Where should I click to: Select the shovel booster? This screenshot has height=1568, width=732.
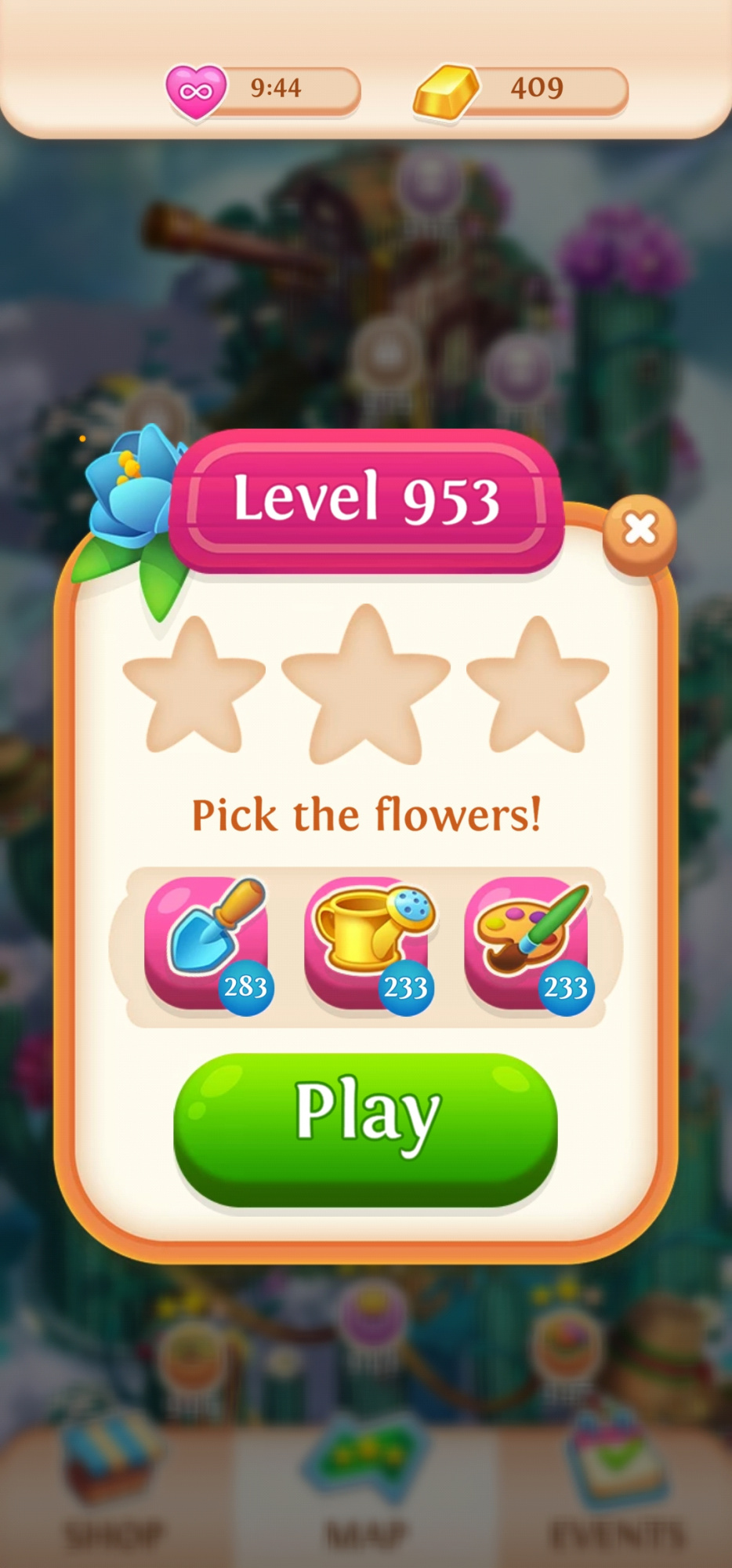207,942
